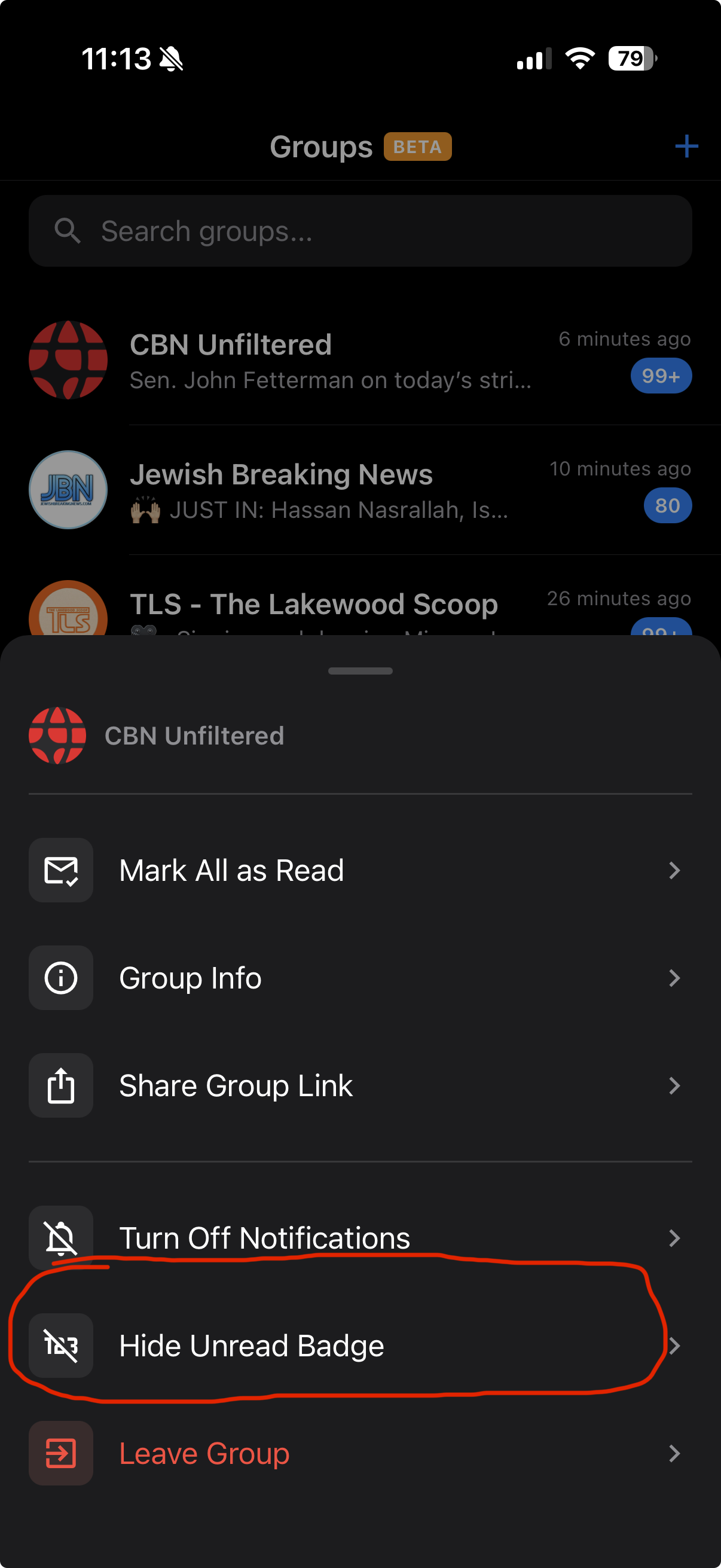Focus the Search groups field
The width and height of the screenshot is (721, 1568).
click(x=359, y=231)
